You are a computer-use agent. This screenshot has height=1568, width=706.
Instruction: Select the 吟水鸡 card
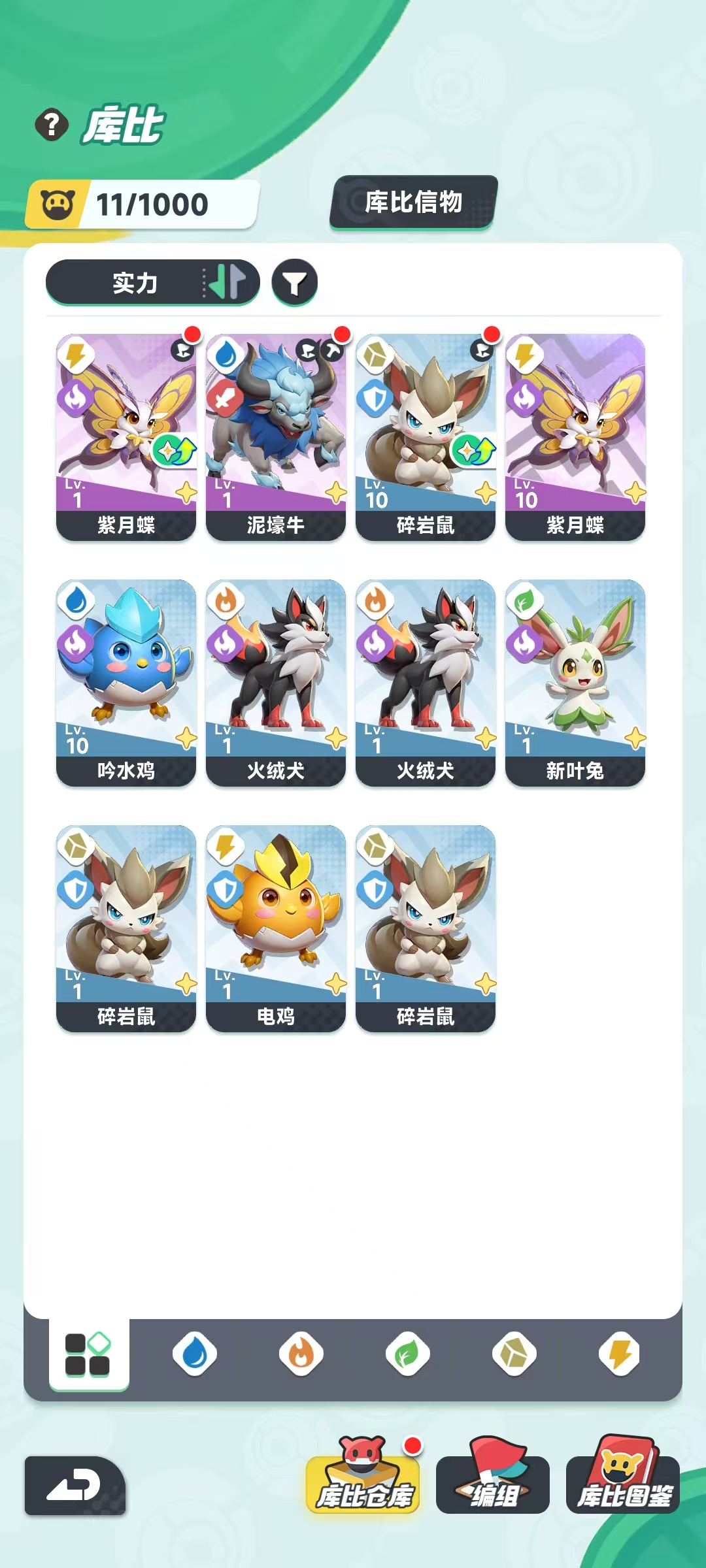(x=126, y=682)
